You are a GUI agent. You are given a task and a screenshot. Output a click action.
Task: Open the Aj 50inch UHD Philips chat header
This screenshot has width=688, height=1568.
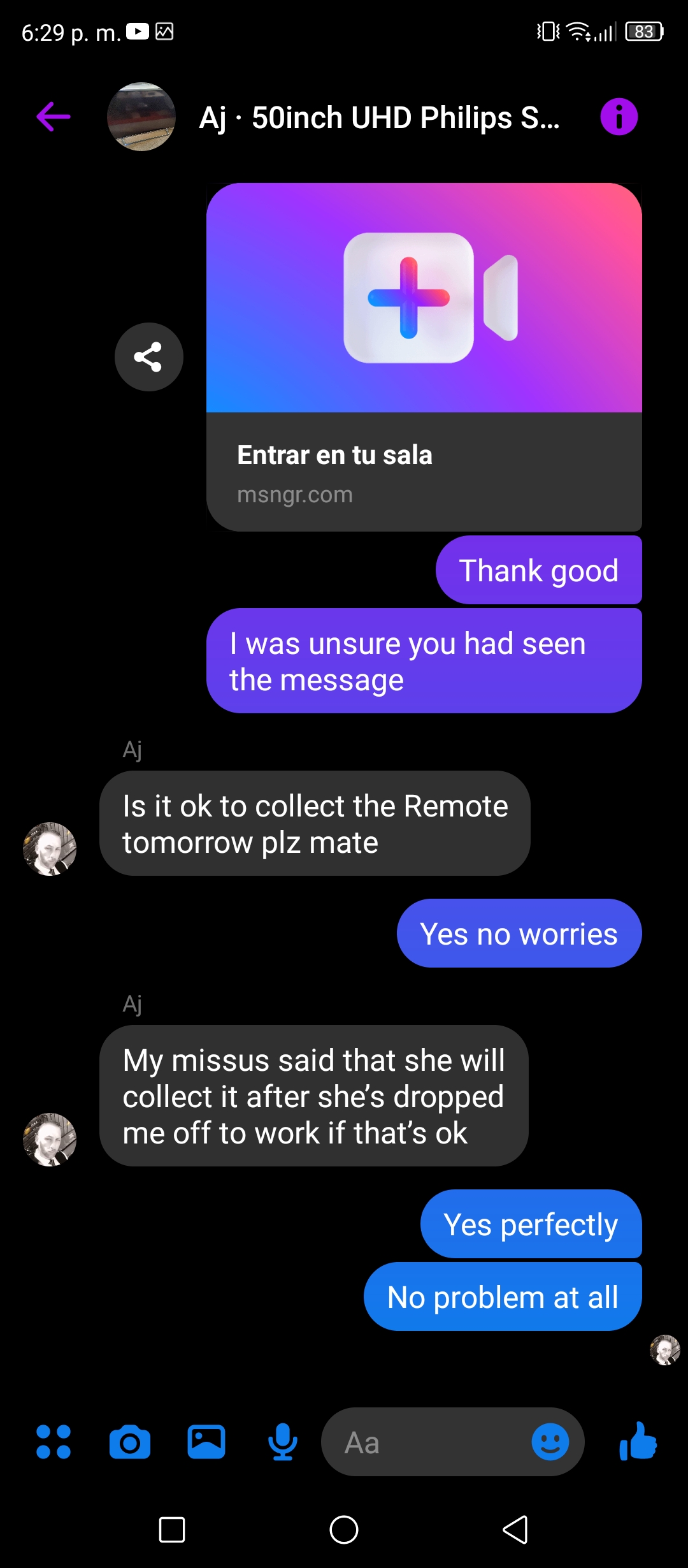(x=379, y=118)
